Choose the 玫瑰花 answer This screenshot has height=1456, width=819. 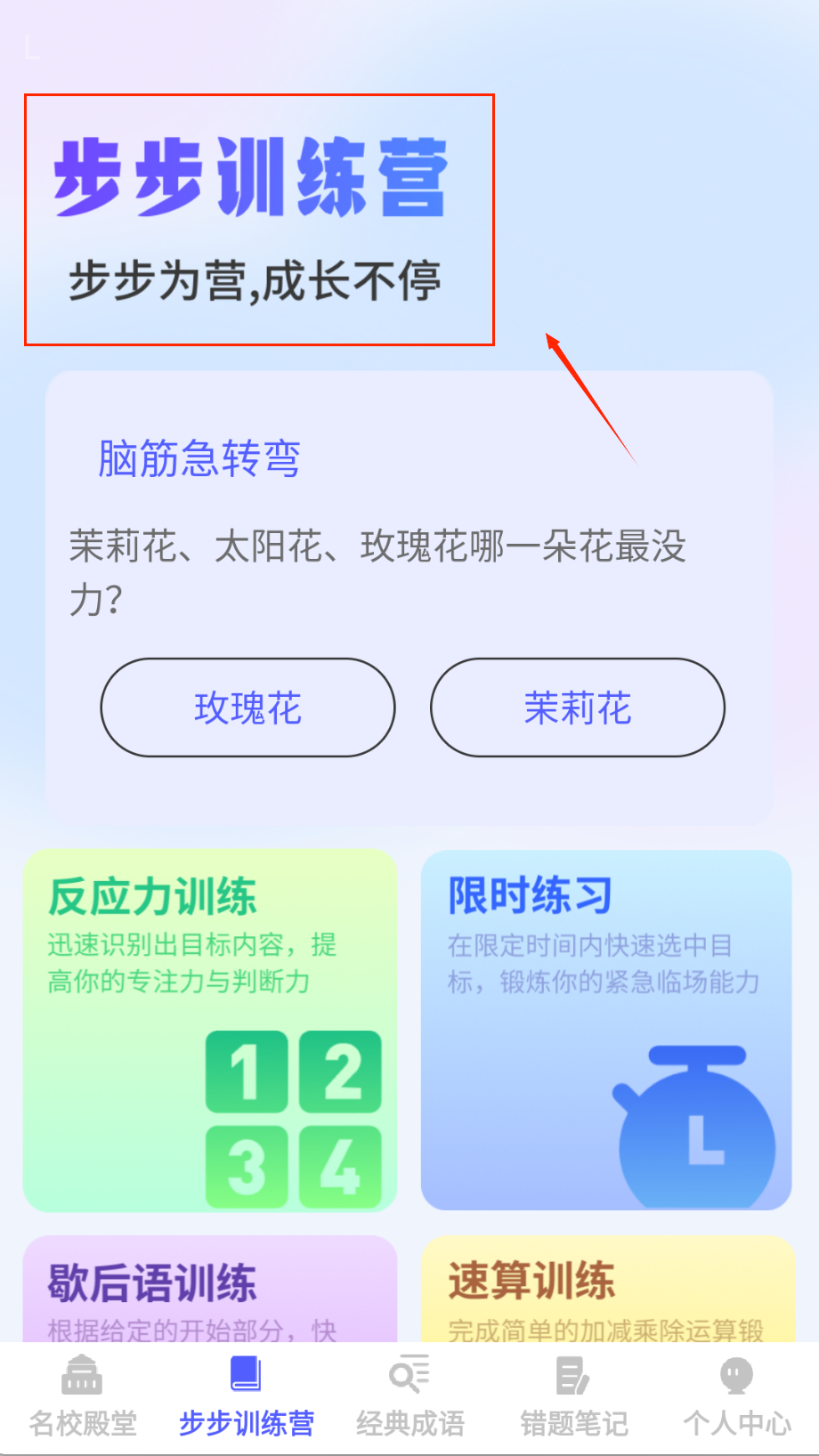tap(247, 708)
